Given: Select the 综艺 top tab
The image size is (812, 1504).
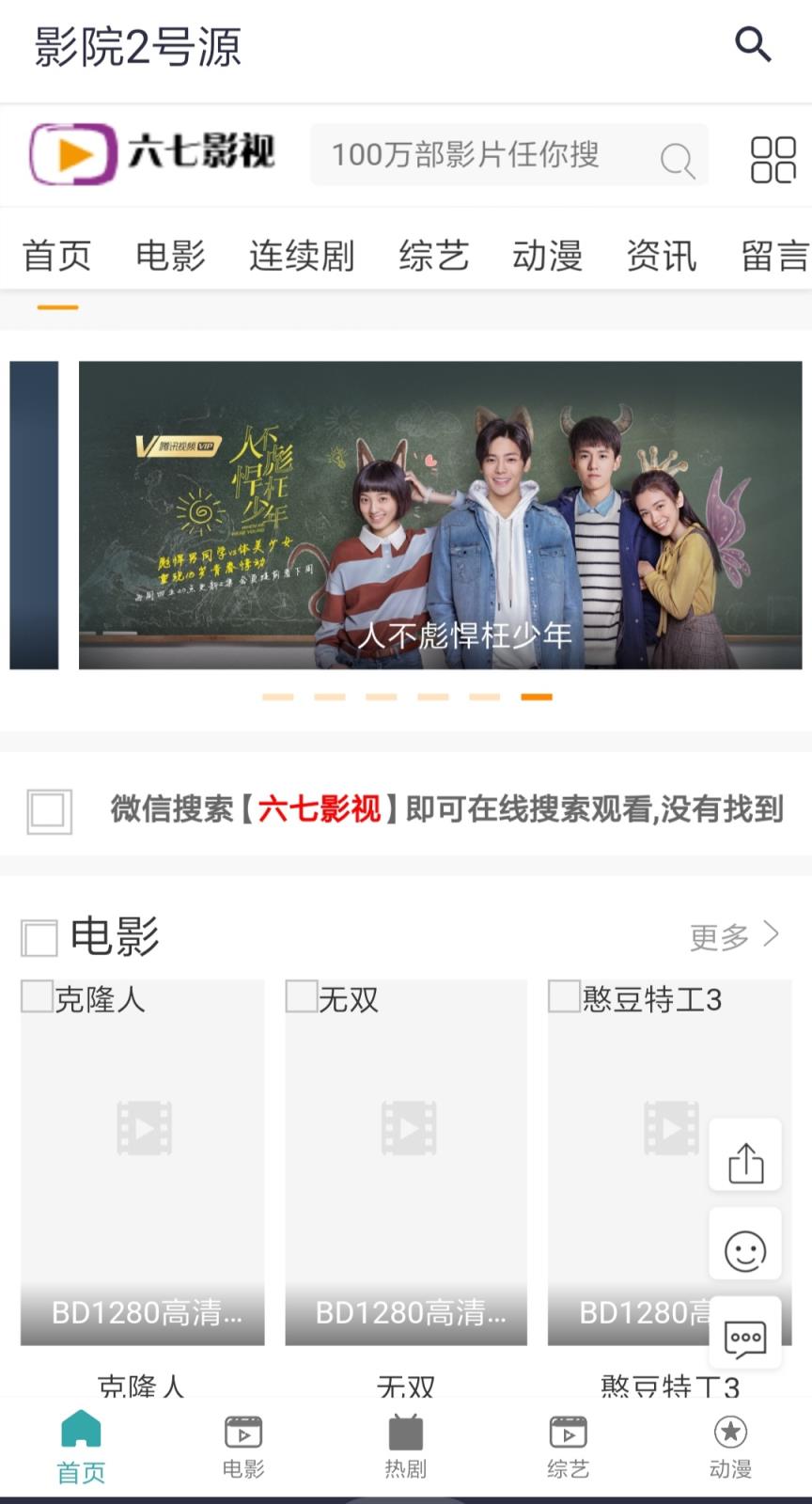Looking at the screenshot, I should [433, 256].
